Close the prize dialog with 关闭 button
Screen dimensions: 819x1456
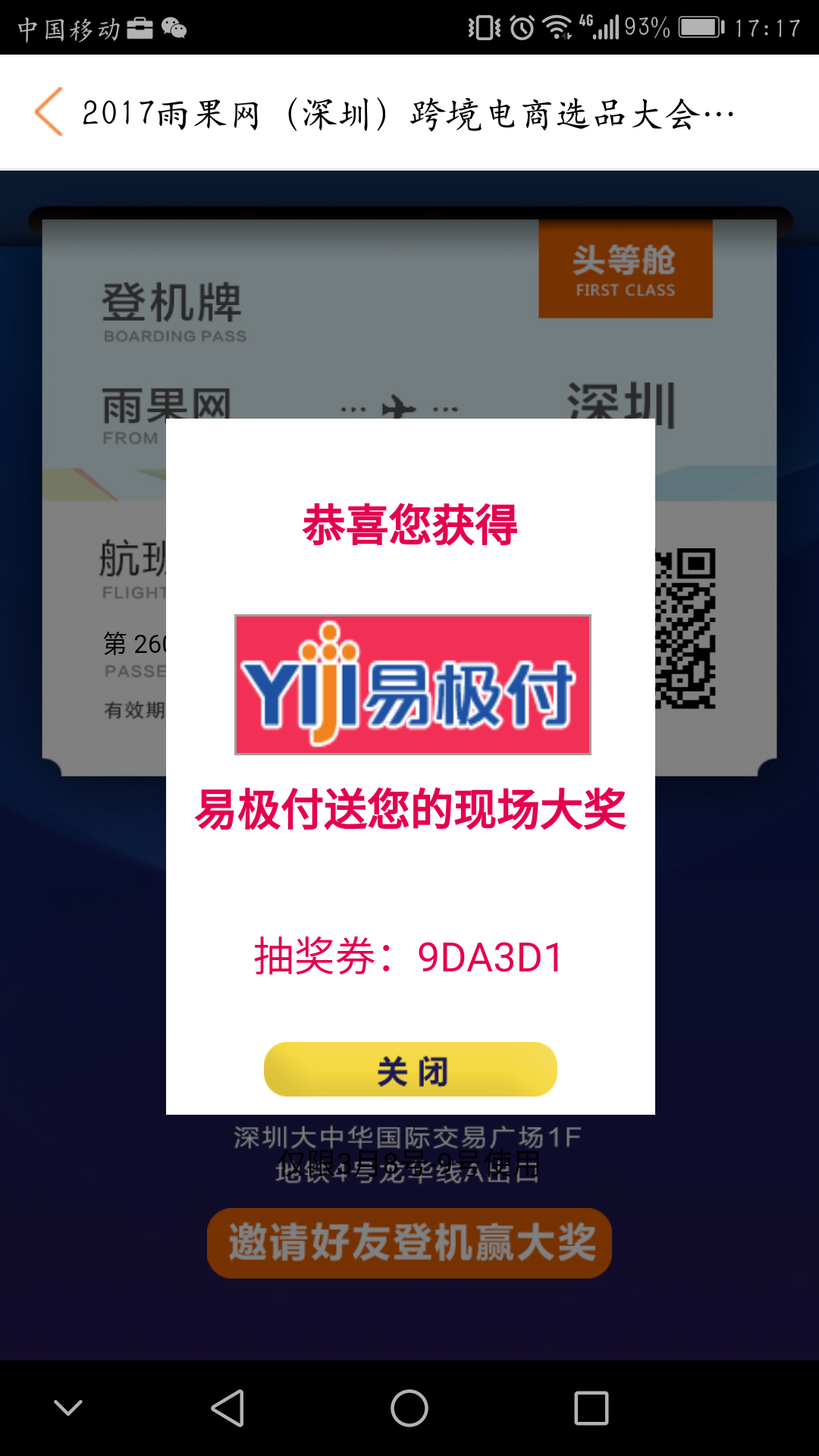tap(410, 1069)
